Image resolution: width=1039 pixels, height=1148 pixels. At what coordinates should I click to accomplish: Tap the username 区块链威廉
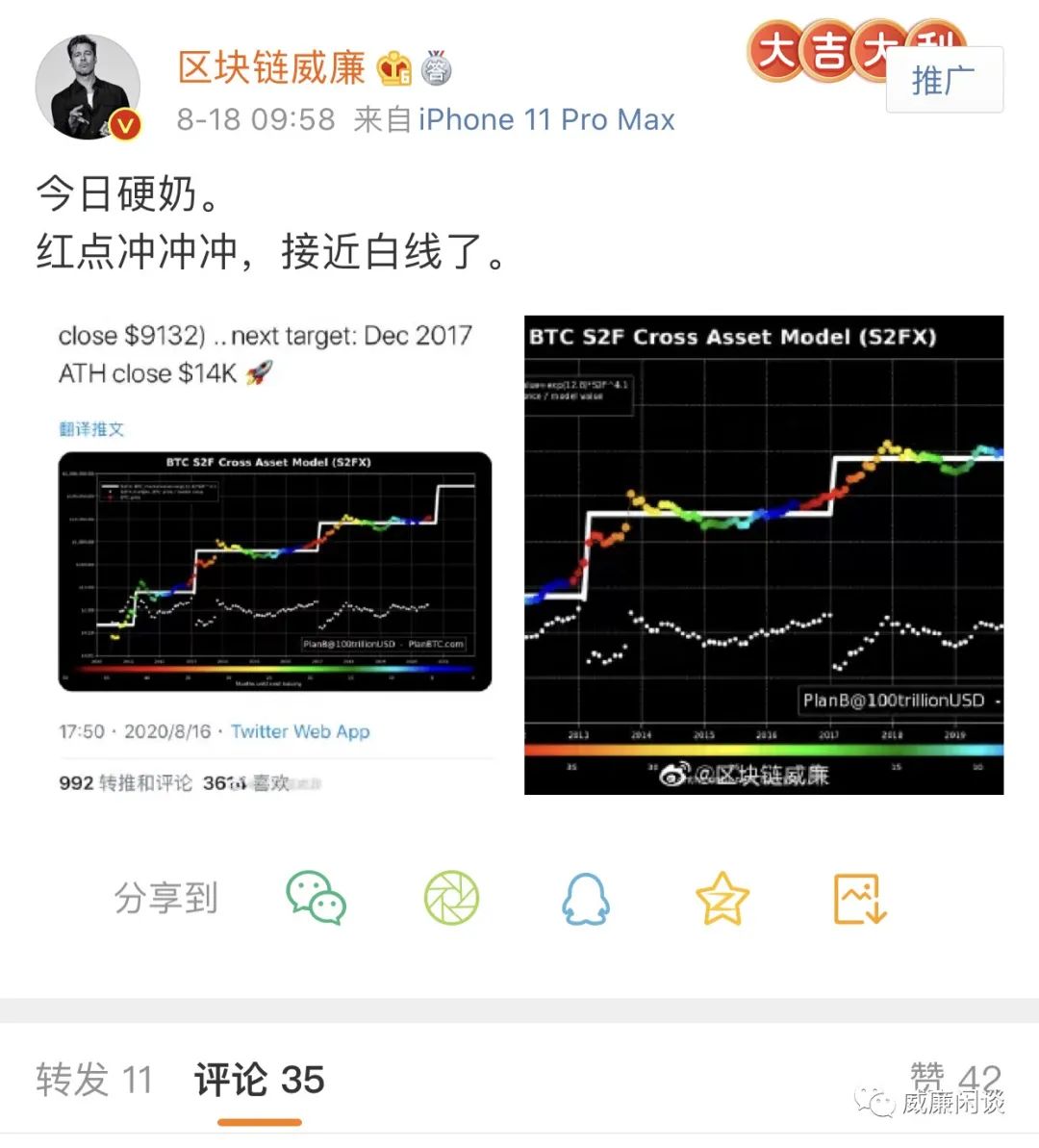pos(271,67)
